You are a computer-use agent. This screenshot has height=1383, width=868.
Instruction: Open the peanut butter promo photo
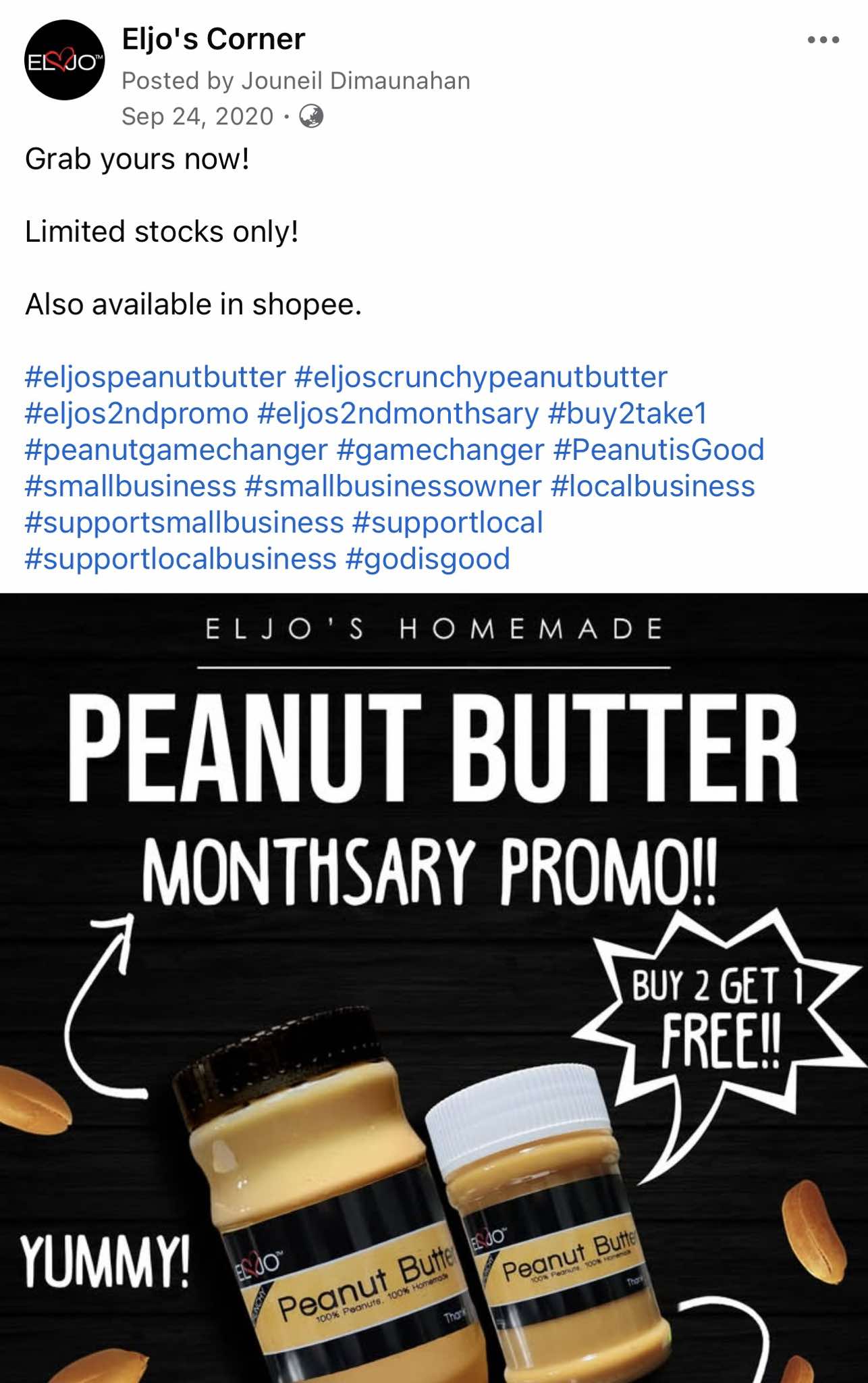tap(433, 986)
